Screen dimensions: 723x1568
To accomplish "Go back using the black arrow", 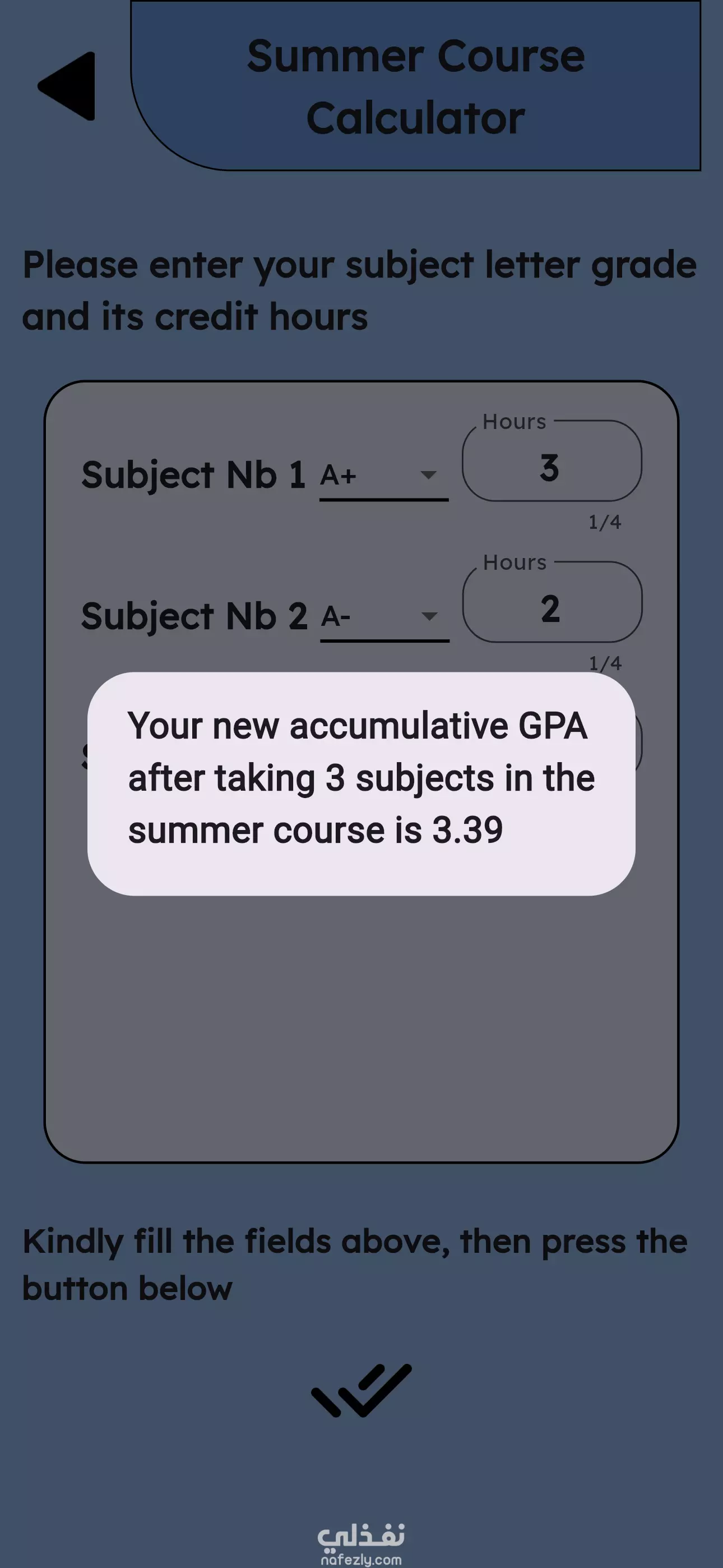I will (x=68, y=86).
